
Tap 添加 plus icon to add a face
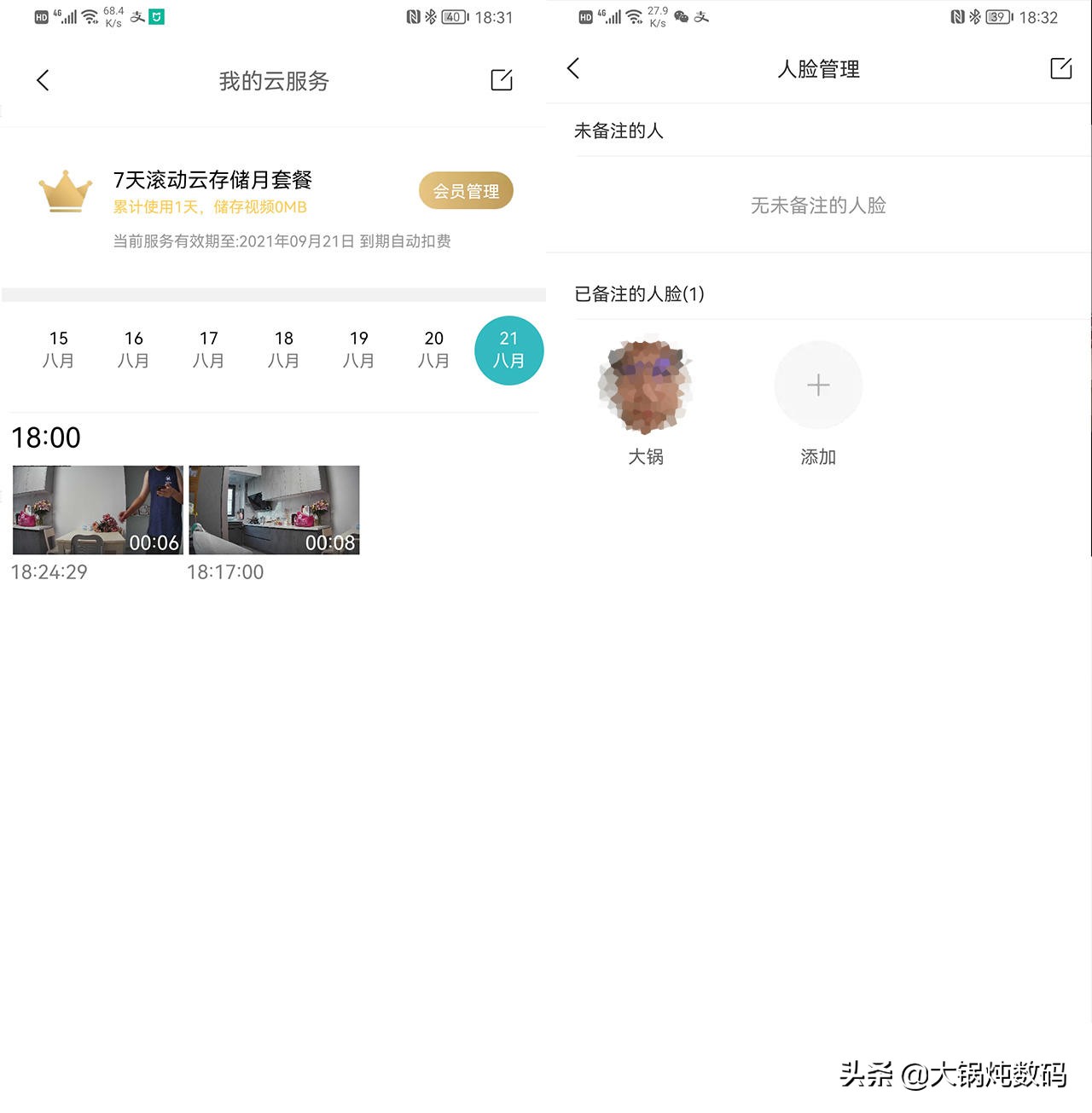coord(817,385)
